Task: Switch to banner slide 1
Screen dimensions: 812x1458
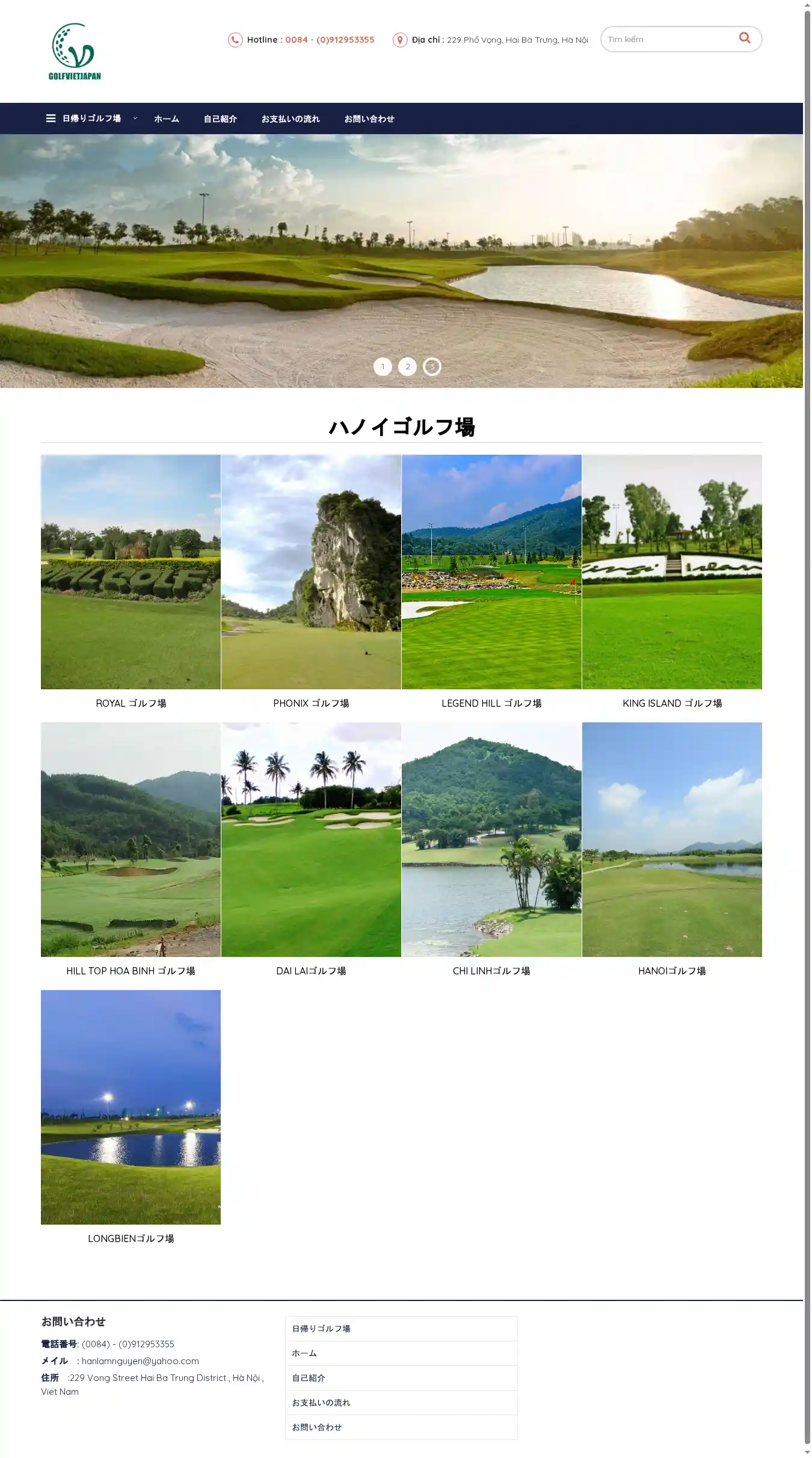Action: [x=383, y=366]
